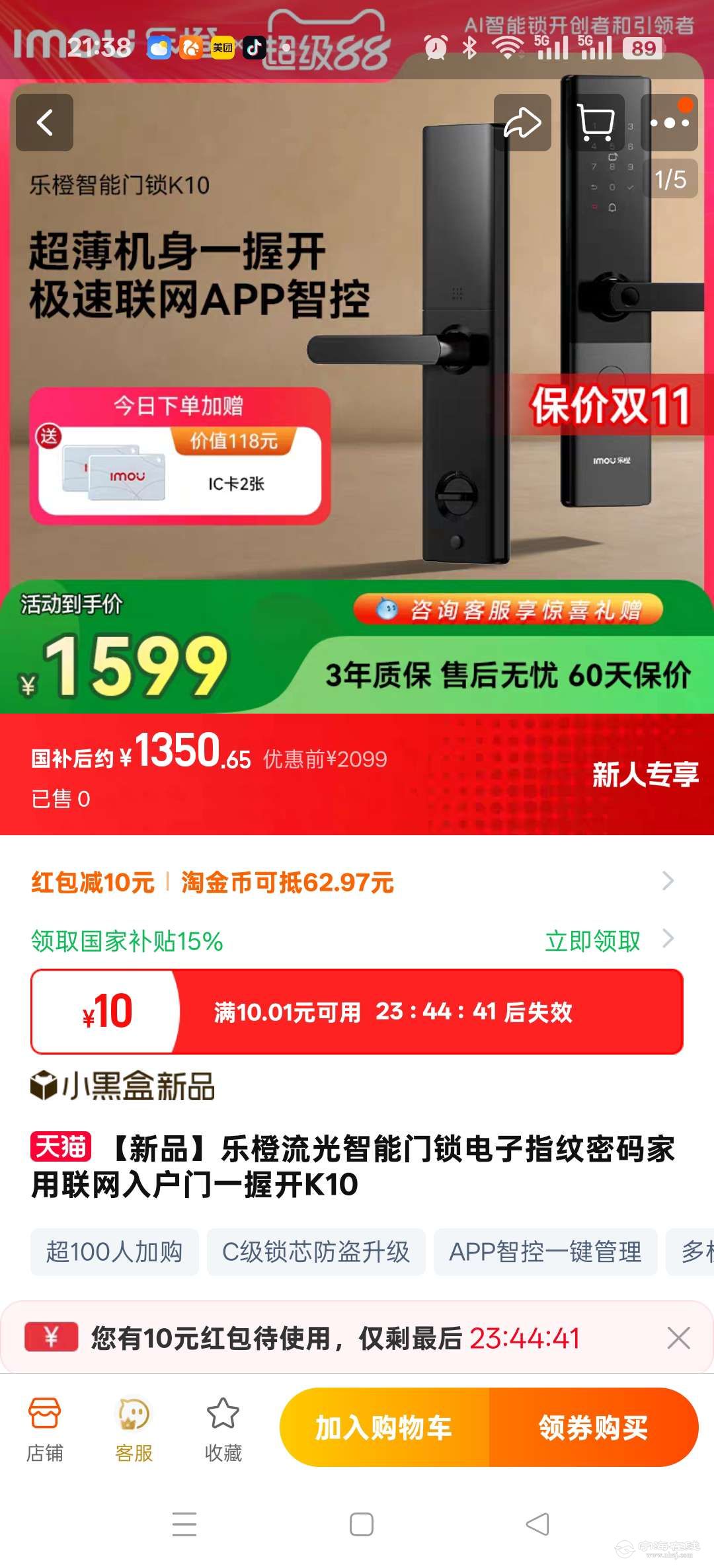The height and width of the screenshot is (1568, 714).
Task: Tap the APP智控一键管理 chip
Action: pos(545,1252)
